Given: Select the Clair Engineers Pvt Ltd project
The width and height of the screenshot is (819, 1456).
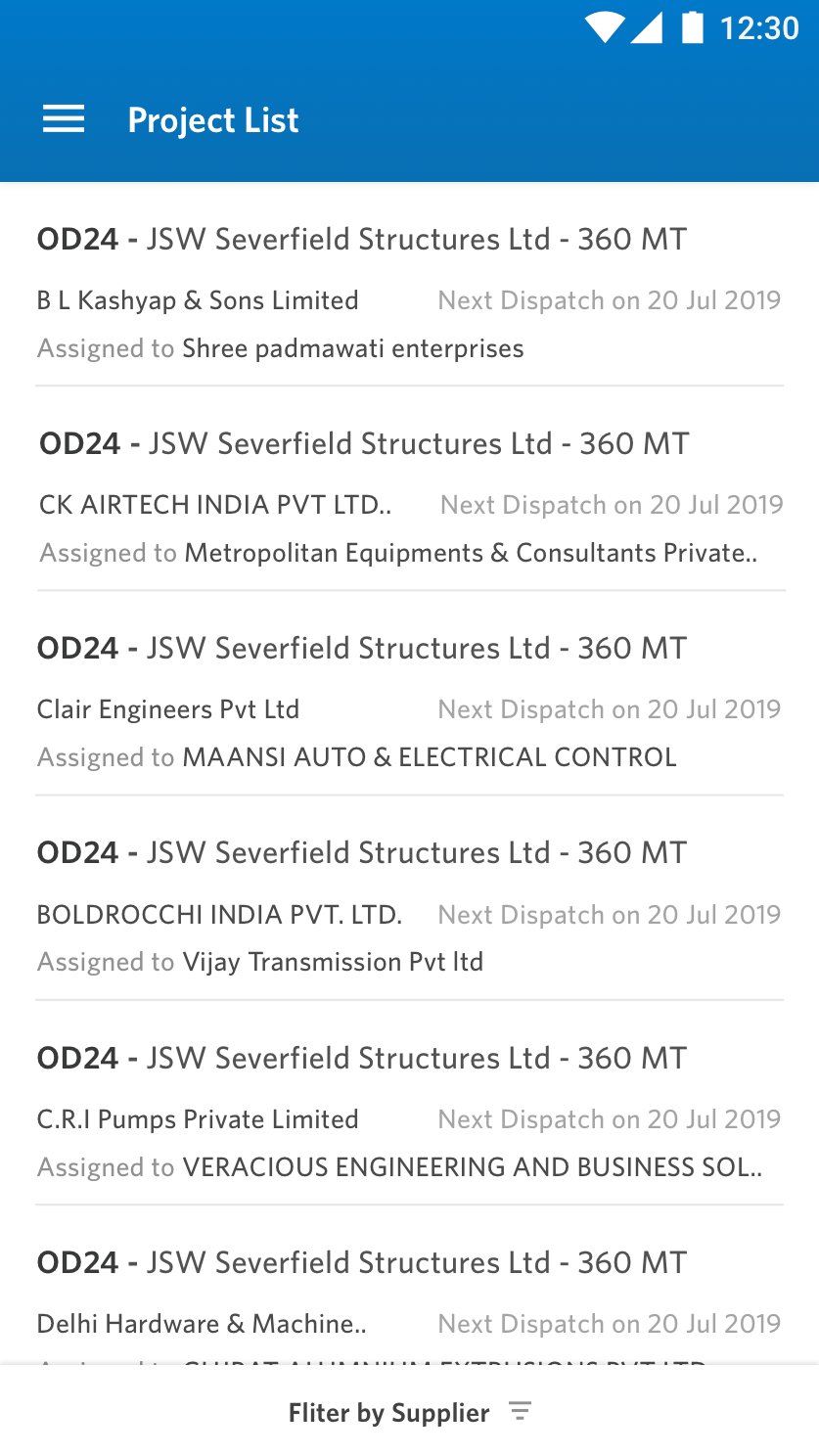Looking at the screenshot, I should [409, 702].
